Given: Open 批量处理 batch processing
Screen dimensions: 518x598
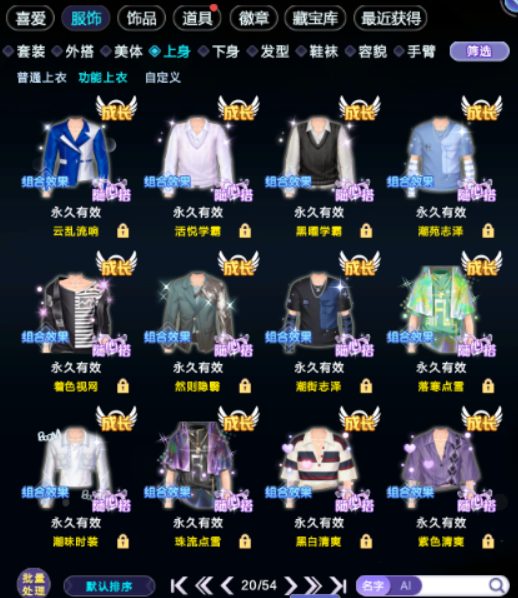Looking at the screenshot, I should pos(33,584).
